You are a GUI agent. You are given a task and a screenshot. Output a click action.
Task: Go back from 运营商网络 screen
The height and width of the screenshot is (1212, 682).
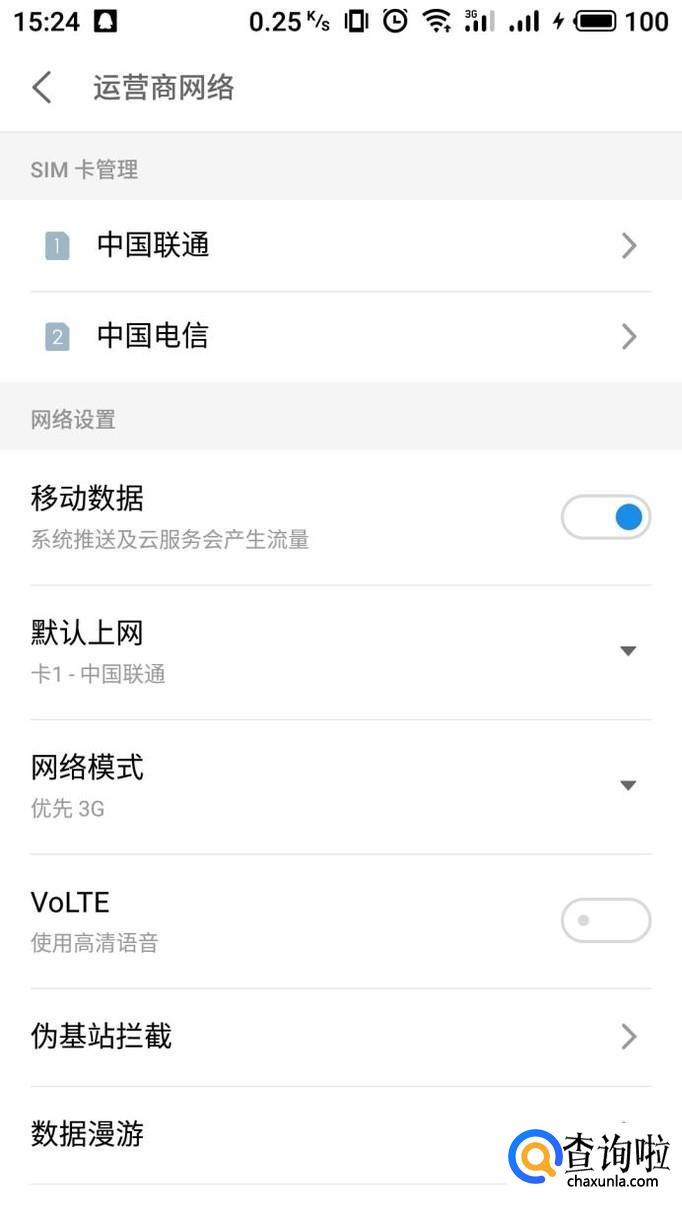point(42,88)
